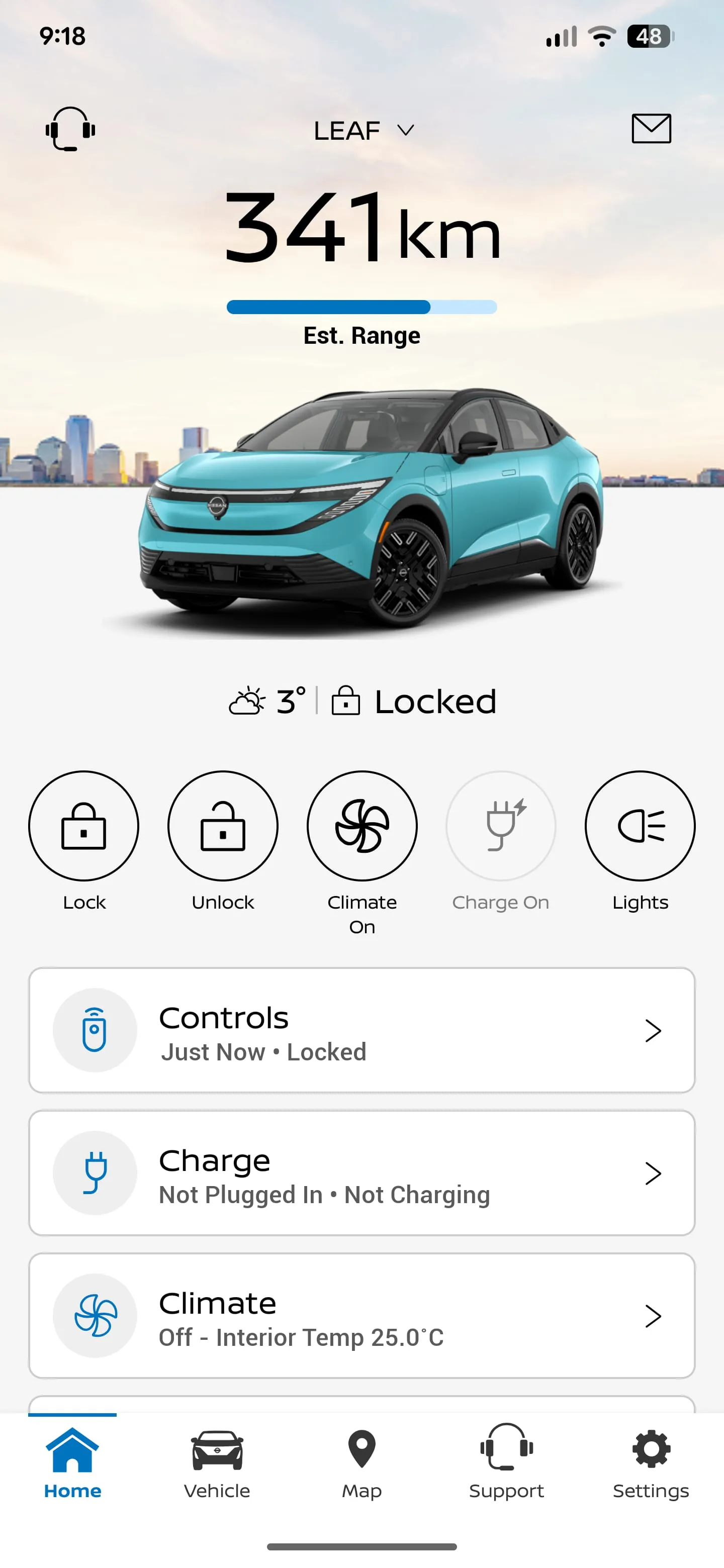The image size is (724, 1568).
Task: Toggle Climate On for the vehicle
Action: (361, 825)
